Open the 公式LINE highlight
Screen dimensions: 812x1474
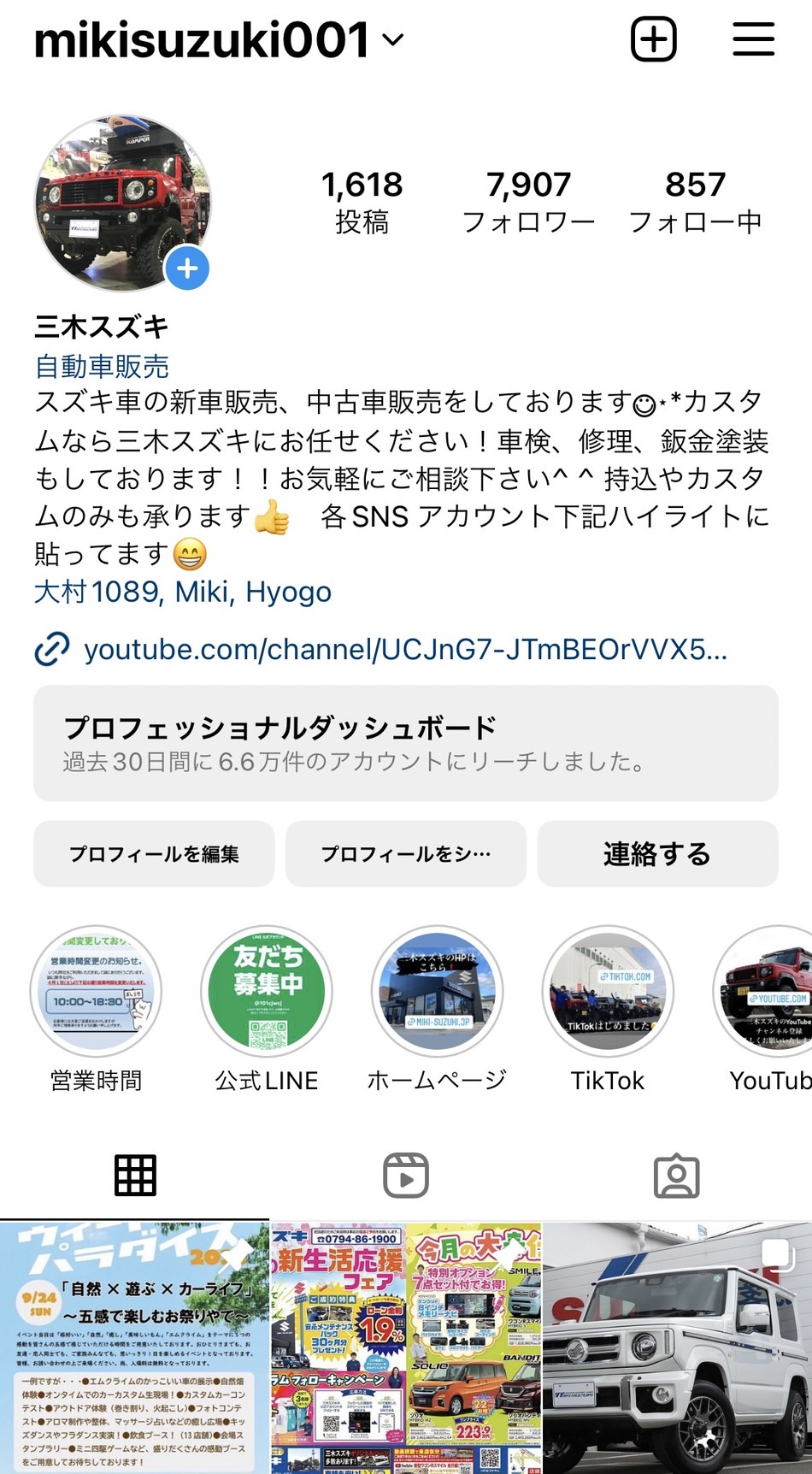pyautogui.click(x=267, y=993)
